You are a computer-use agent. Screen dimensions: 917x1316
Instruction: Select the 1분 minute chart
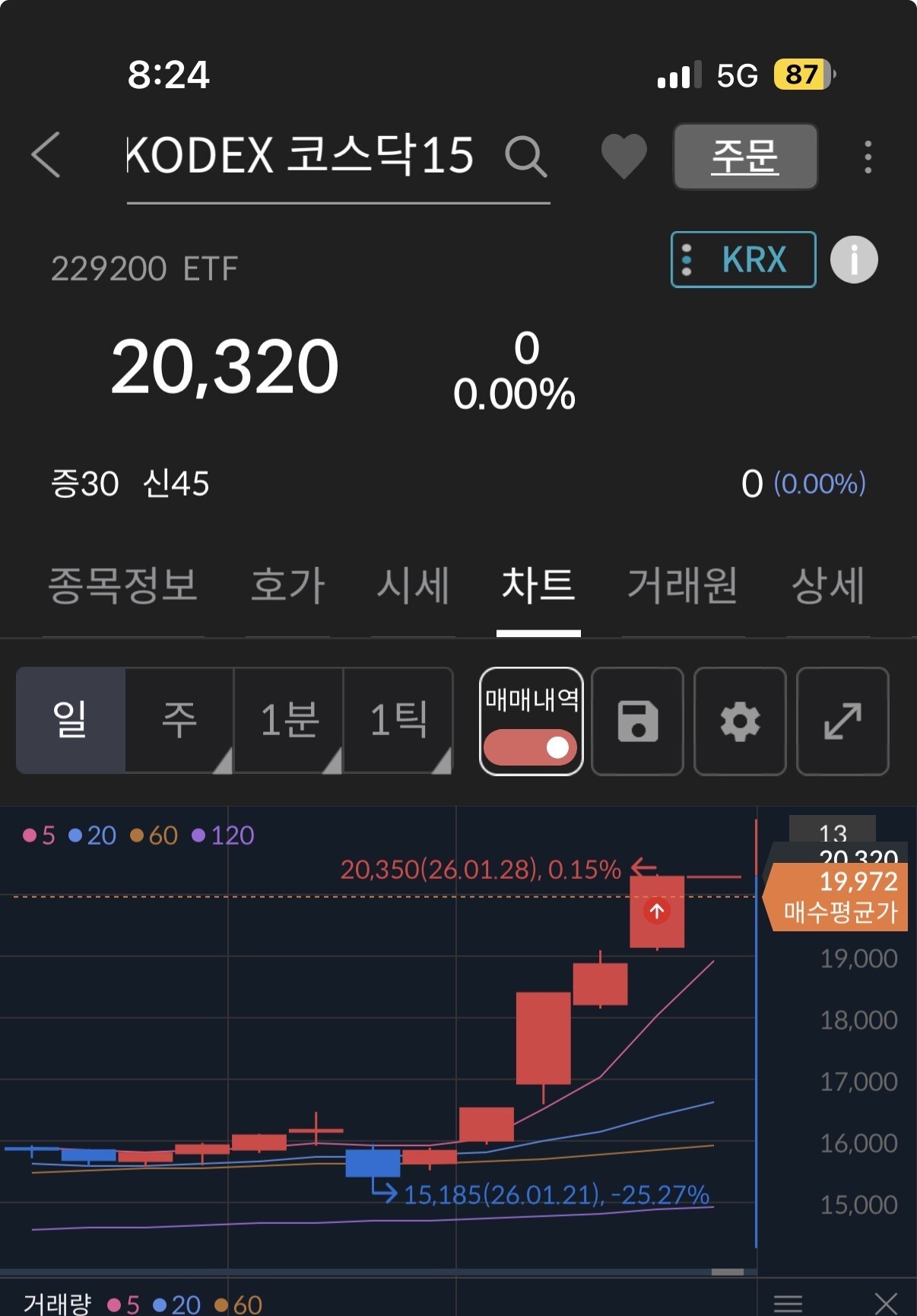pyautogui.click(x=289, y=720)
